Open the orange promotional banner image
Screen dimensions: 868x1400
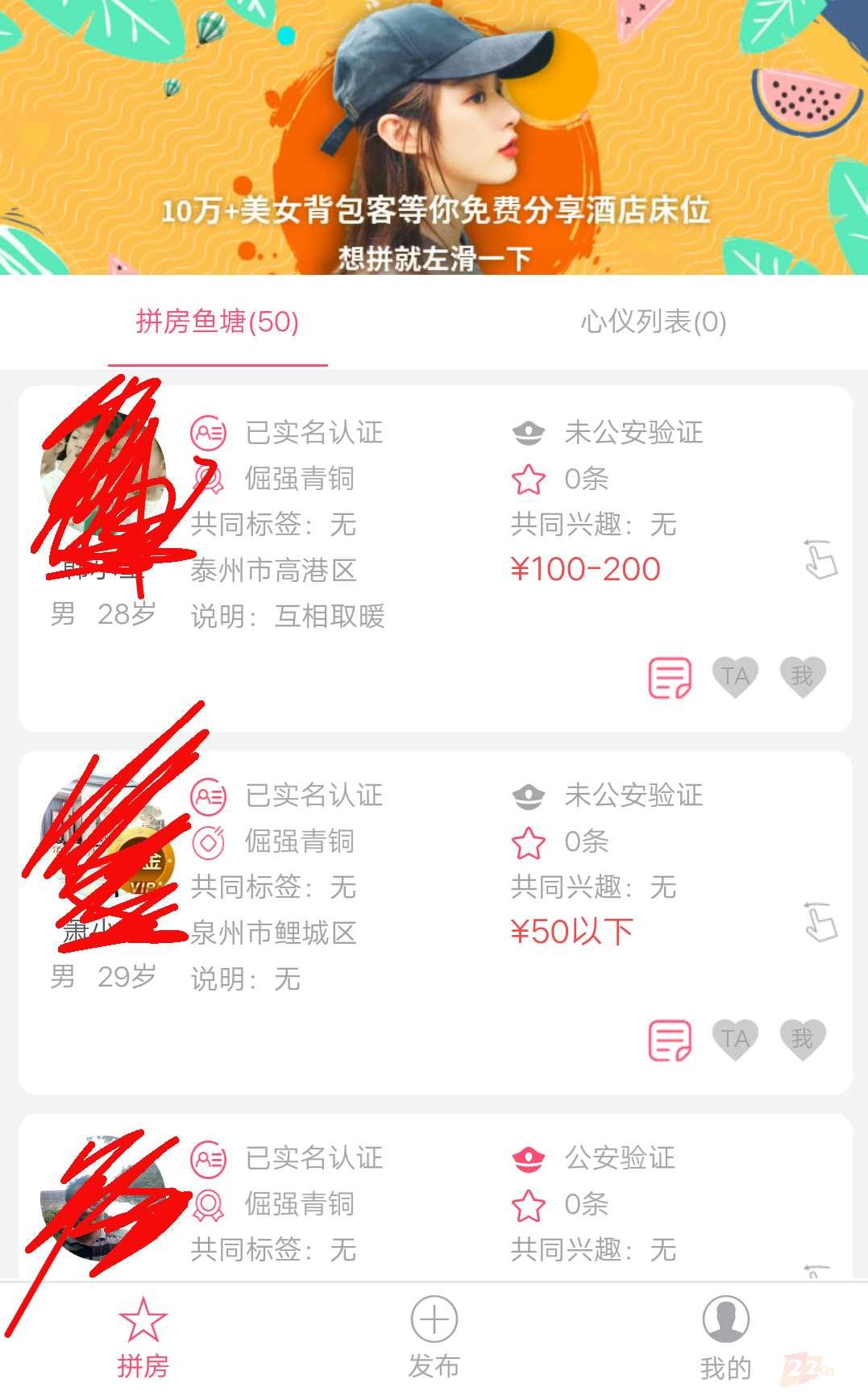pos(434,139)
